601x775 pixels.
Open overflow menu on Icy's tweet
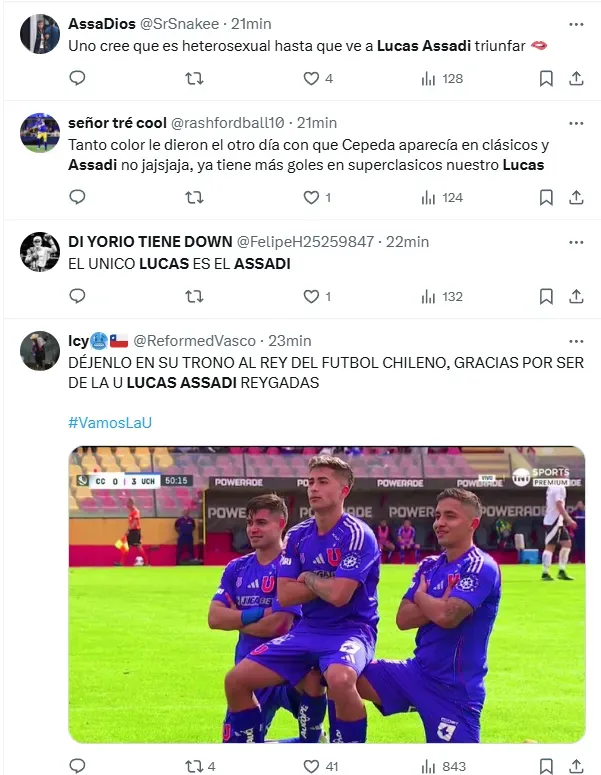[x=576, y=340]
